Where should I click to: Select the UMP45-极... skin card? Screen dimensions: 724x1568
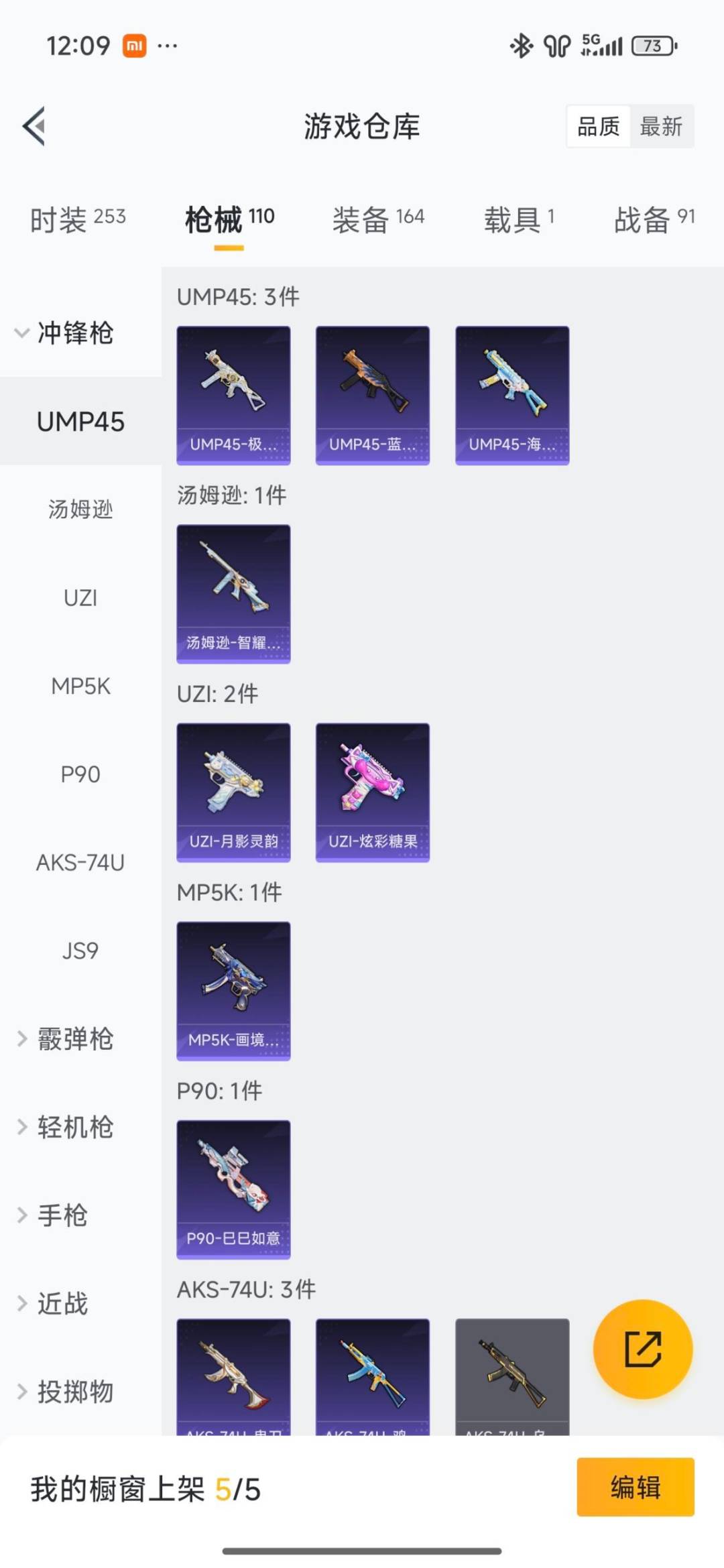(233, 394)
